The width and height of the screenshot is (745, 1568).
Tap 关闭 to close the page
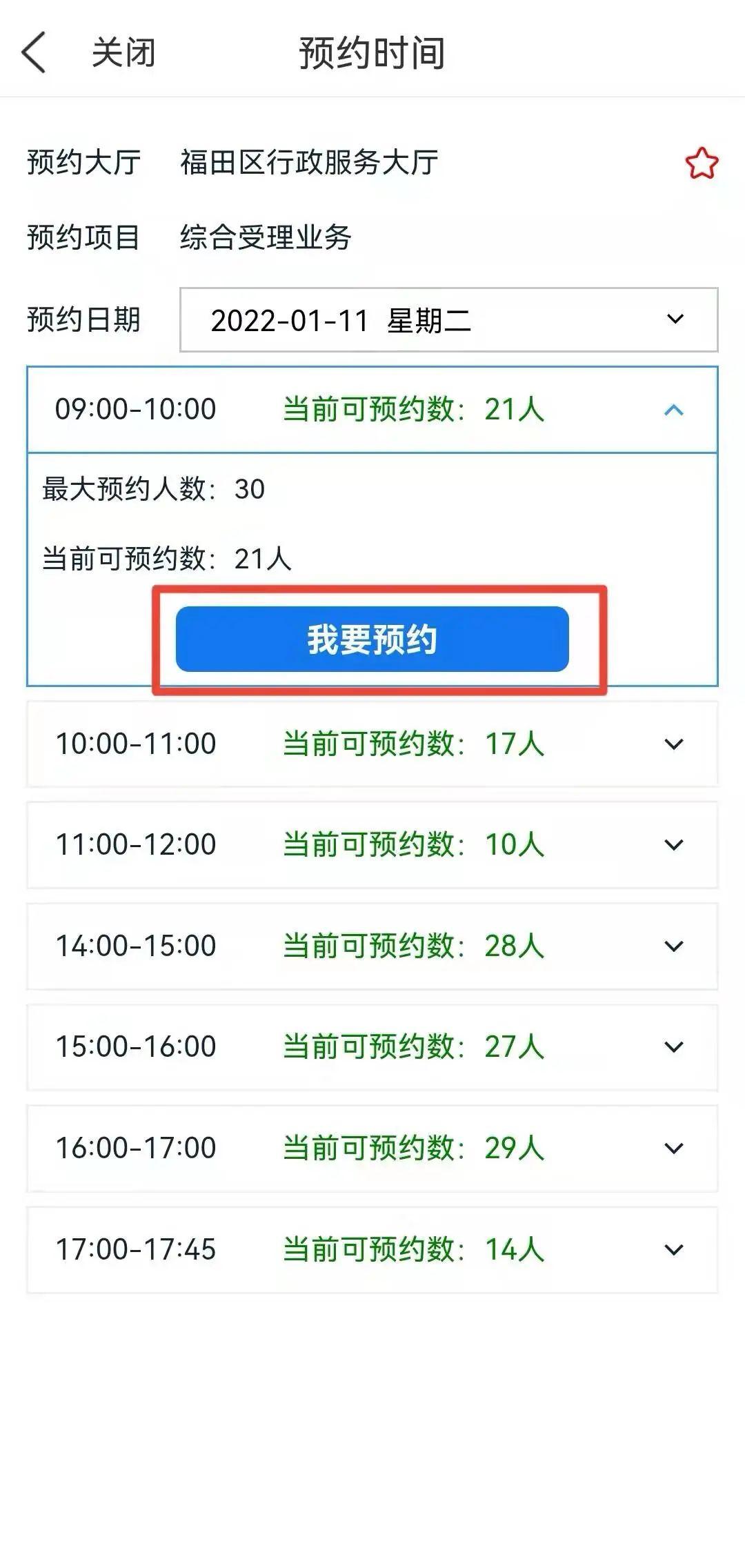point(123,53)
